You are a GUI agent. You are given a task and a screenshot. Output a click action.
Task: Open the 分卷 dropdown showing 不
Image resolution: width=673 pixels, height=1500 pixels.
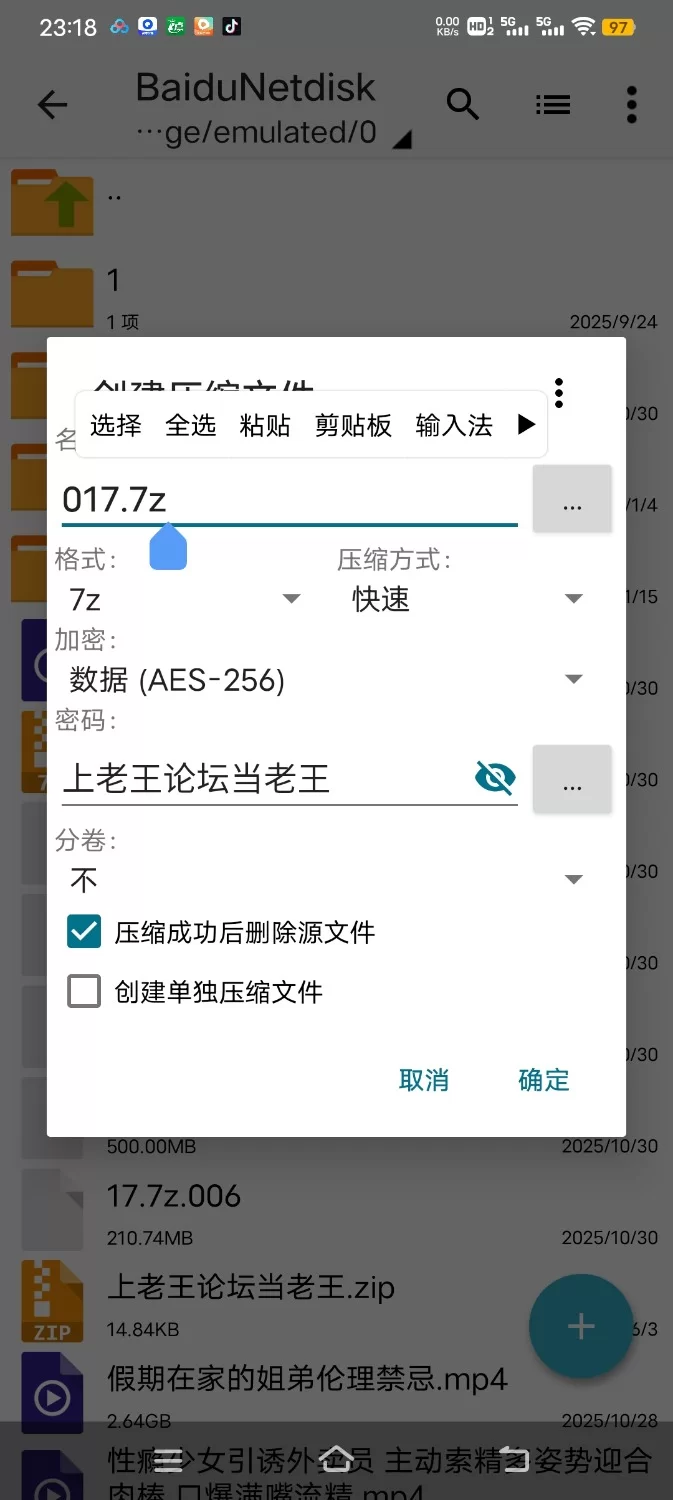(325, 880)
